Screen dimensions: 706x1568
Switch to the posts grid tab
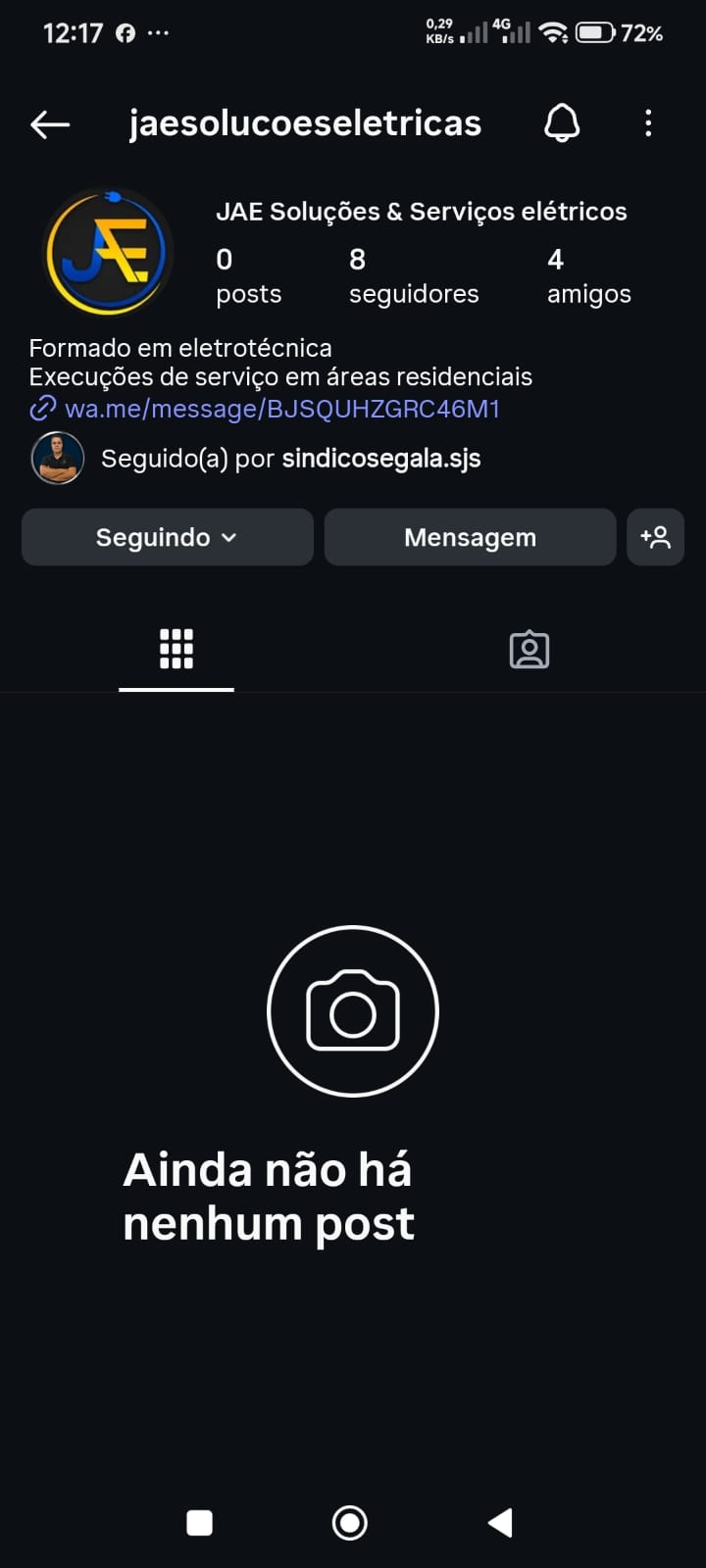[176, 649]
